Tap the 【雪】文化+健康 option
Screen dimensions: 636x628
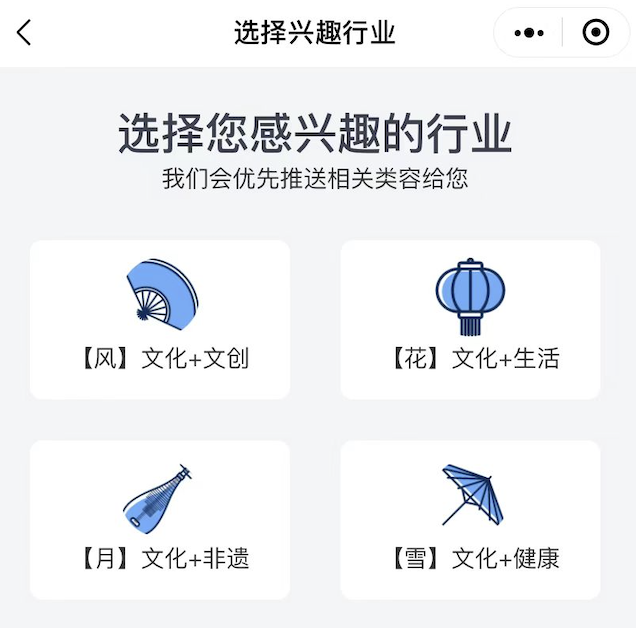click(470, 520)
